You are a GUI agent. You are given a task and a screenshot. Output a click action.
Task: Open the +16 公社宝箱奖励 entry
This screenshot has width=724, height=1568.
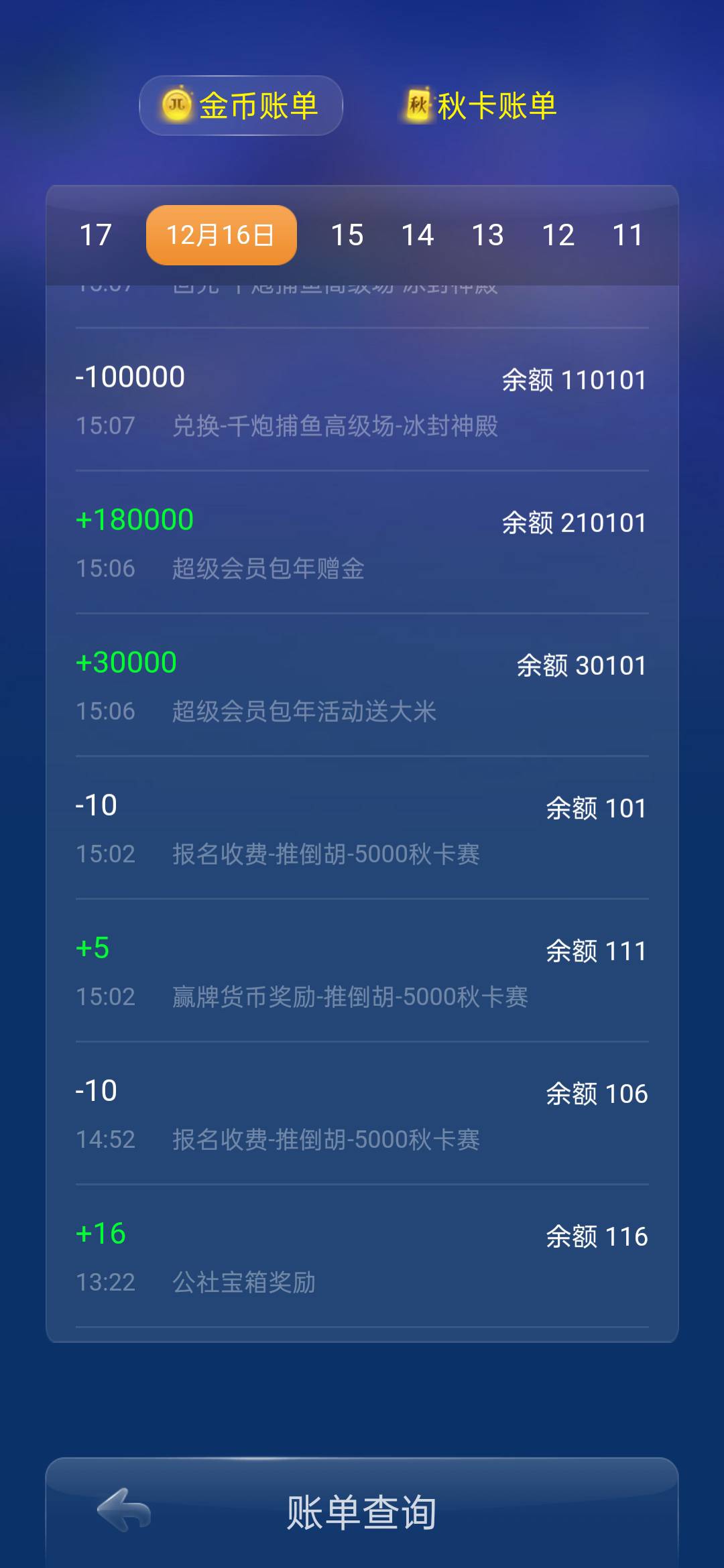pos(362,1257)
